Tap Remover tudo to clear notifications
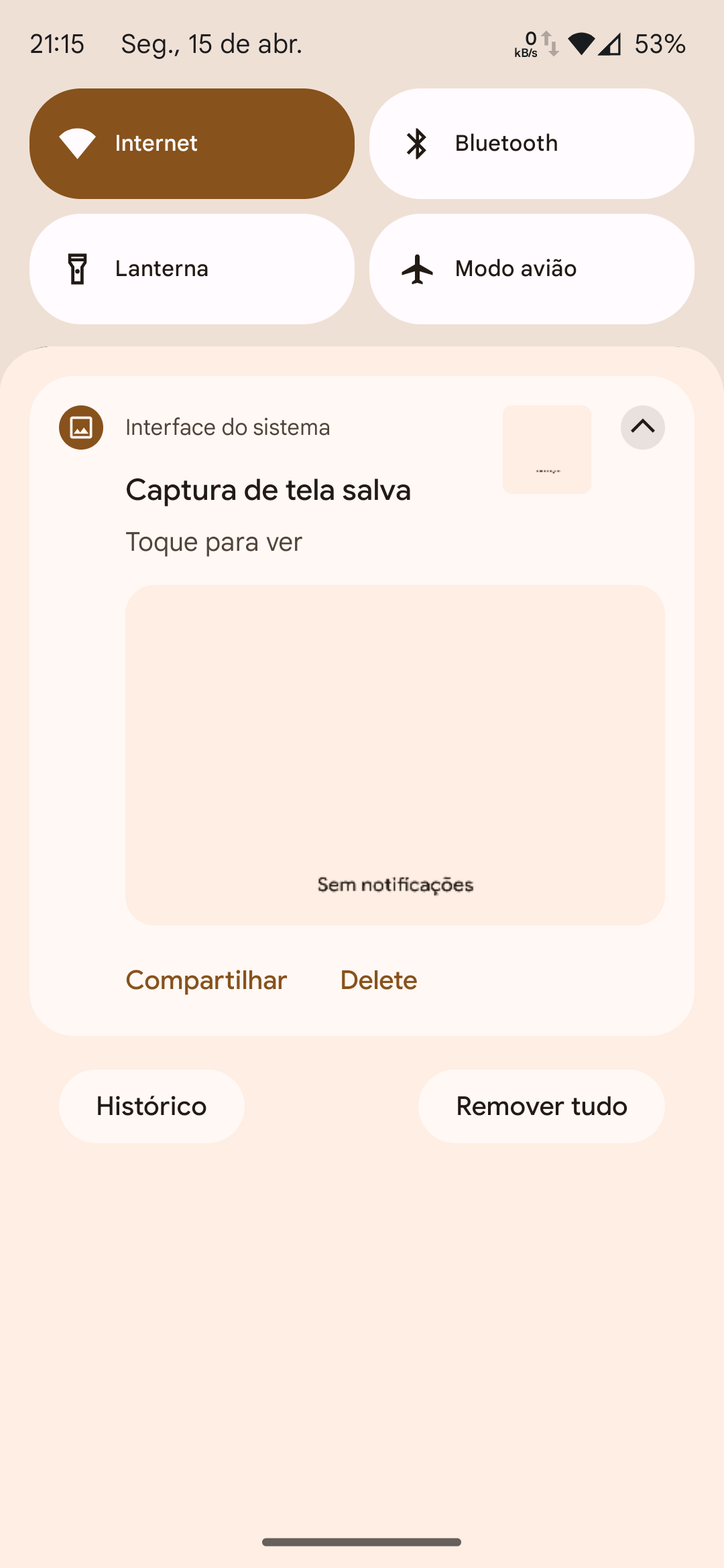724x1568 pixels. click(540, 1106)
